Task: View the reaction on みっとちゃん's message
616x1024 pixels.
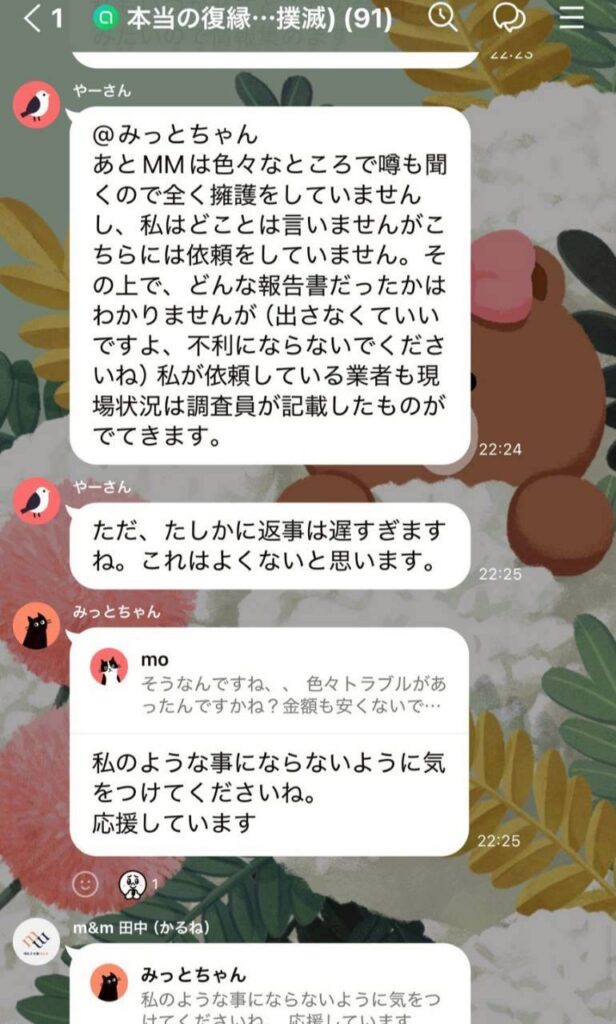Action: coord(138,884)
